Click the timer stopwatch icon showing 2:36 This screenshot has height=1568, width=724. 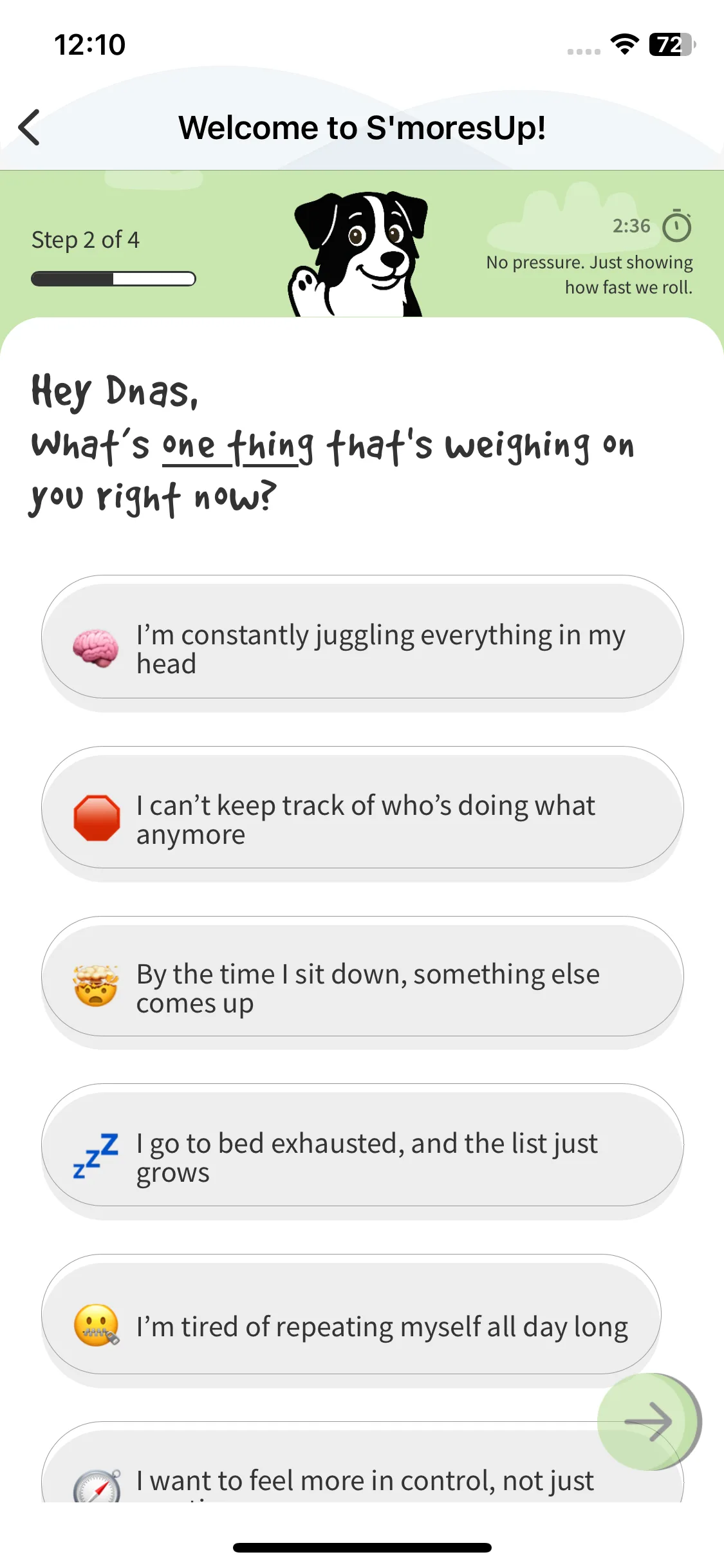click(676, 227)
